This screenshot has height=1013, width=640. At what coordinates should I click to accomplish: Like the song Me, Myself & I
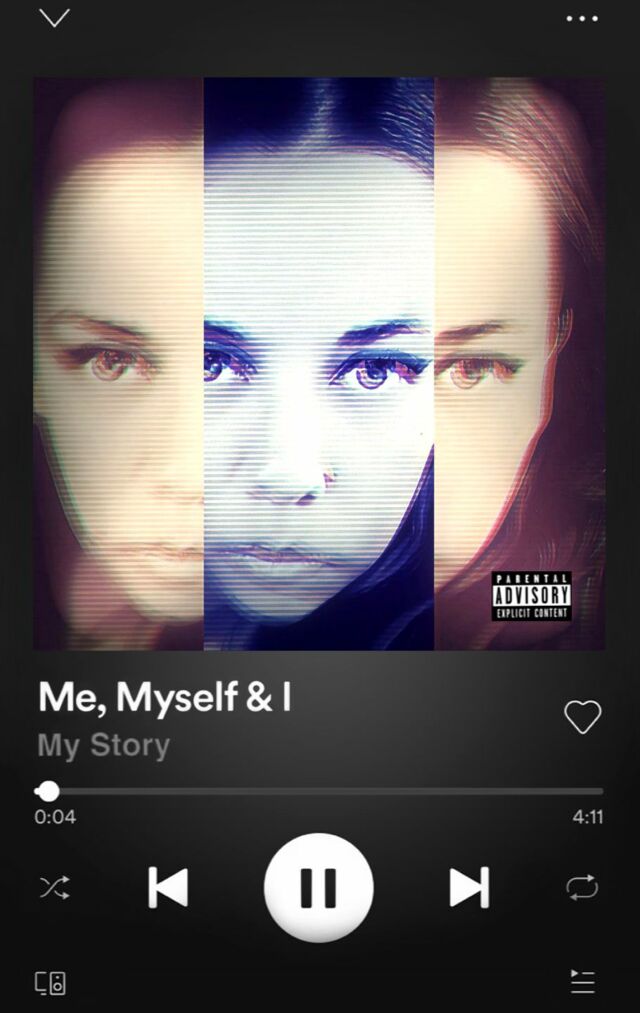(582, 717)
